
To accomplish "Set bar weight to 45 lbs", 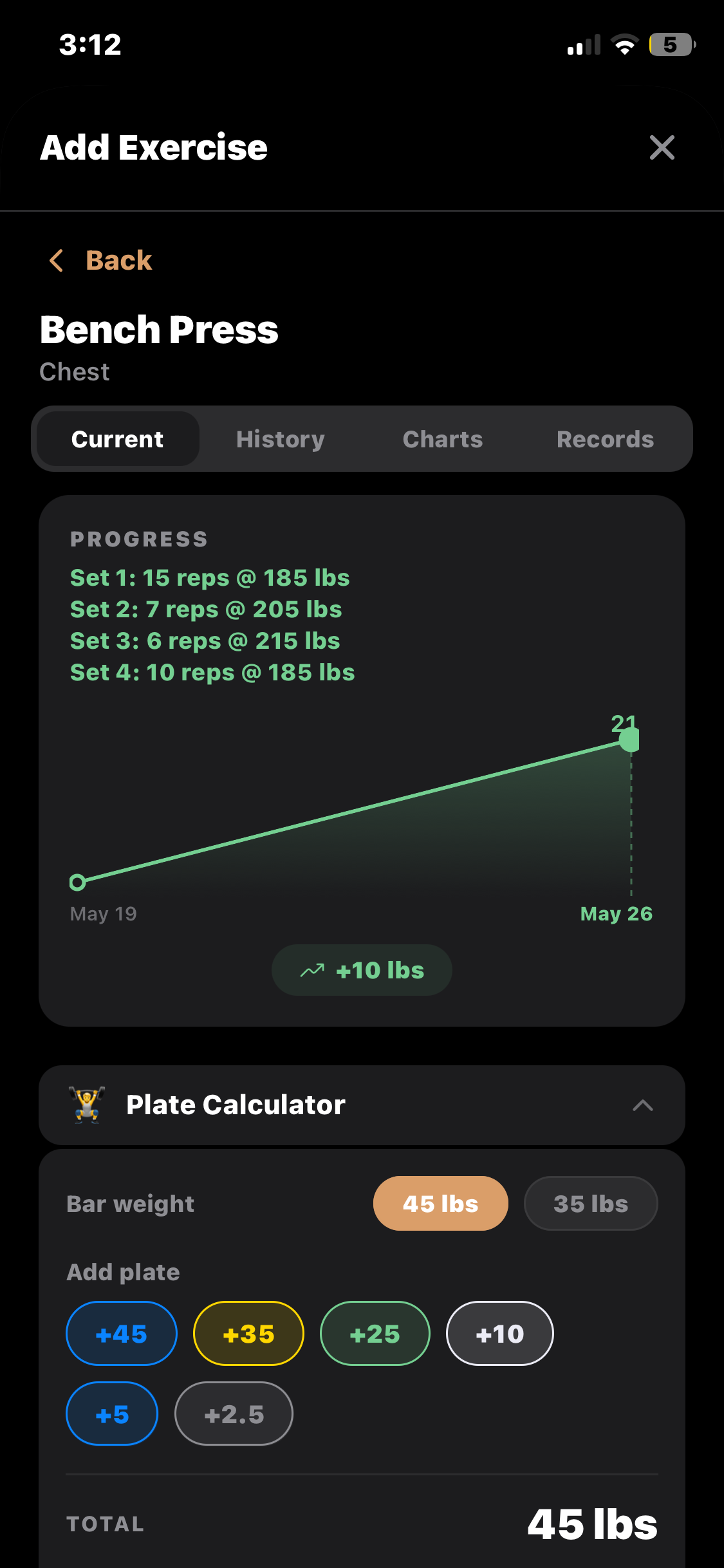I will [441, 1204].
